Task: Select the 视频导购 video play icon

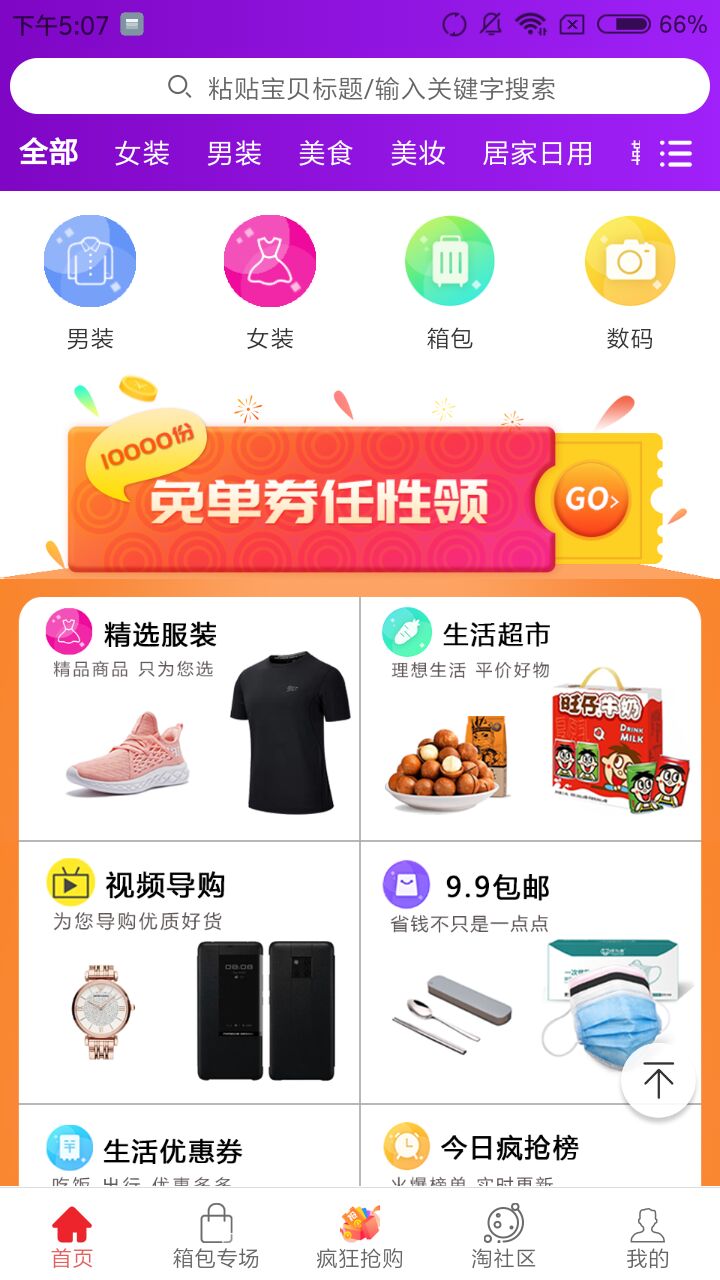Action: [x=68, y=886]
